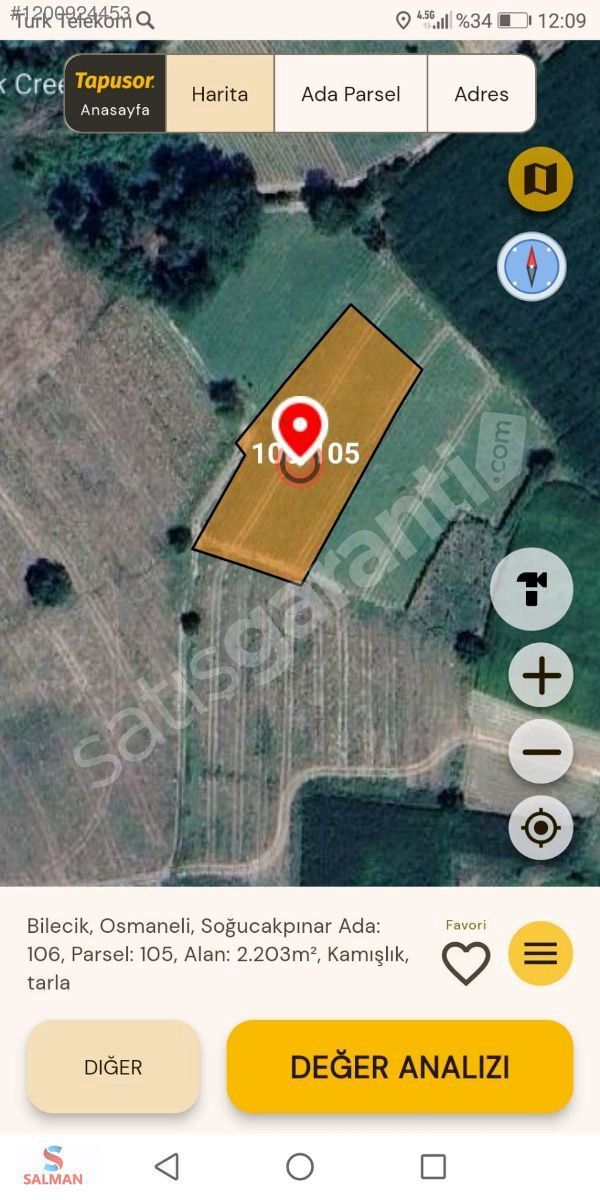600x1200 pixels.
Task: Open the yellow hamburger menu
Action: [x=540, y=953]
